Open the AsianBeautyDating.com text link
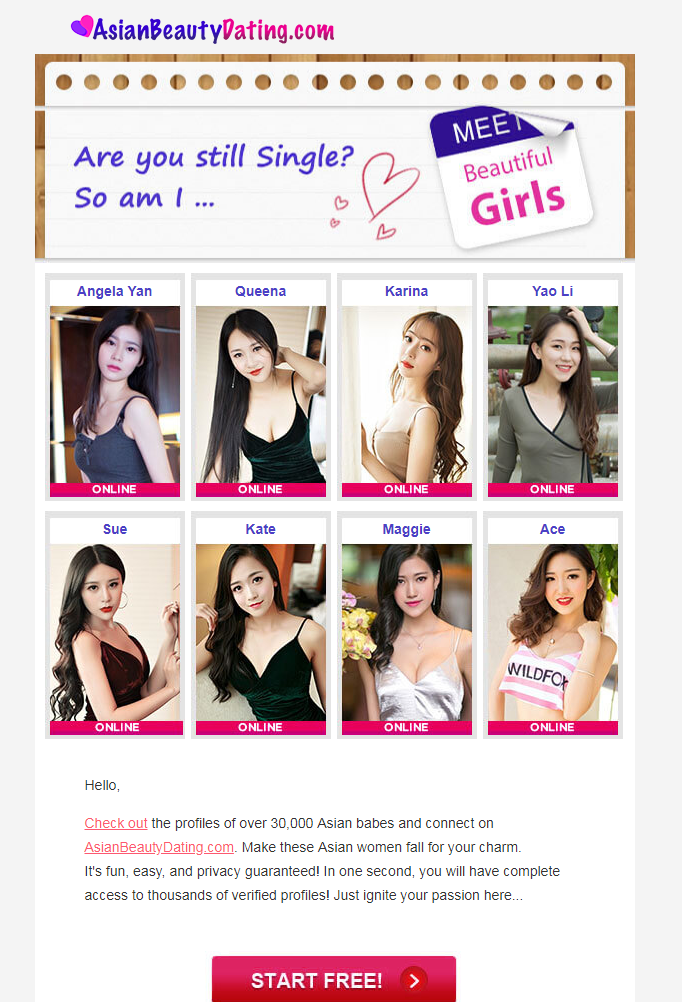682x1002 pixels. pos(159,847)
